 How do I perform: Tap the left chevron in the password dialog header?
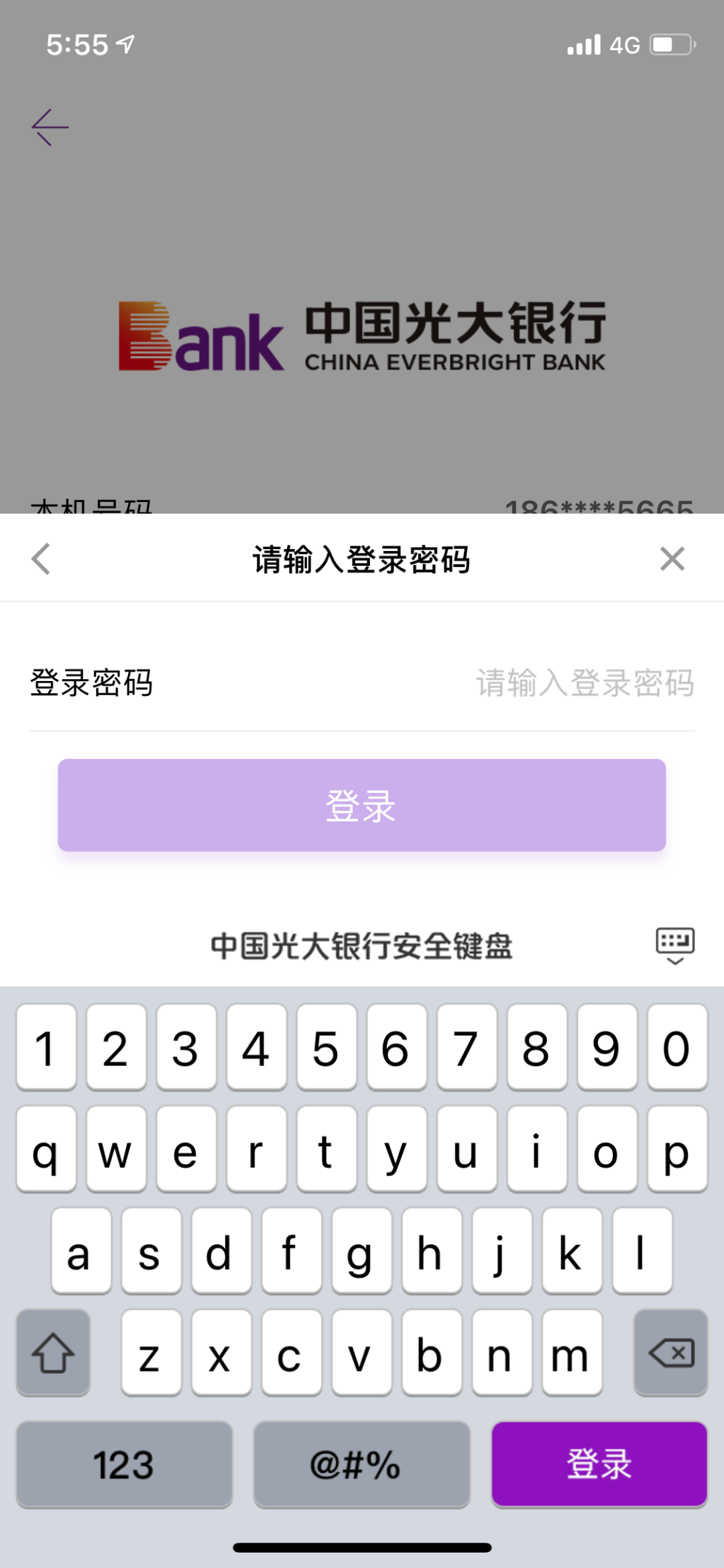pyautogui.click(x=40, y=558)
